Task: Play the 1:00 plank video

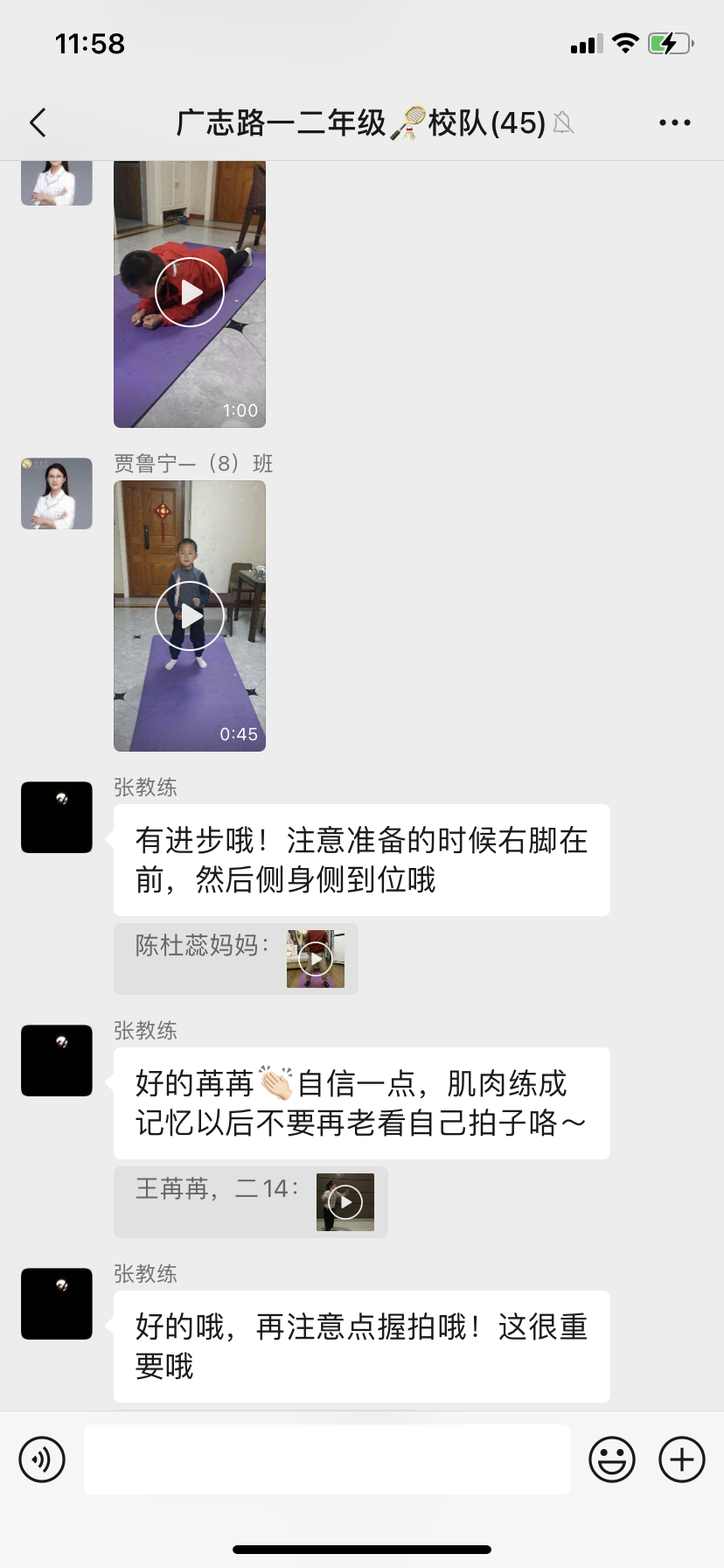Action: pyautogui.click(x=190, y=292)
